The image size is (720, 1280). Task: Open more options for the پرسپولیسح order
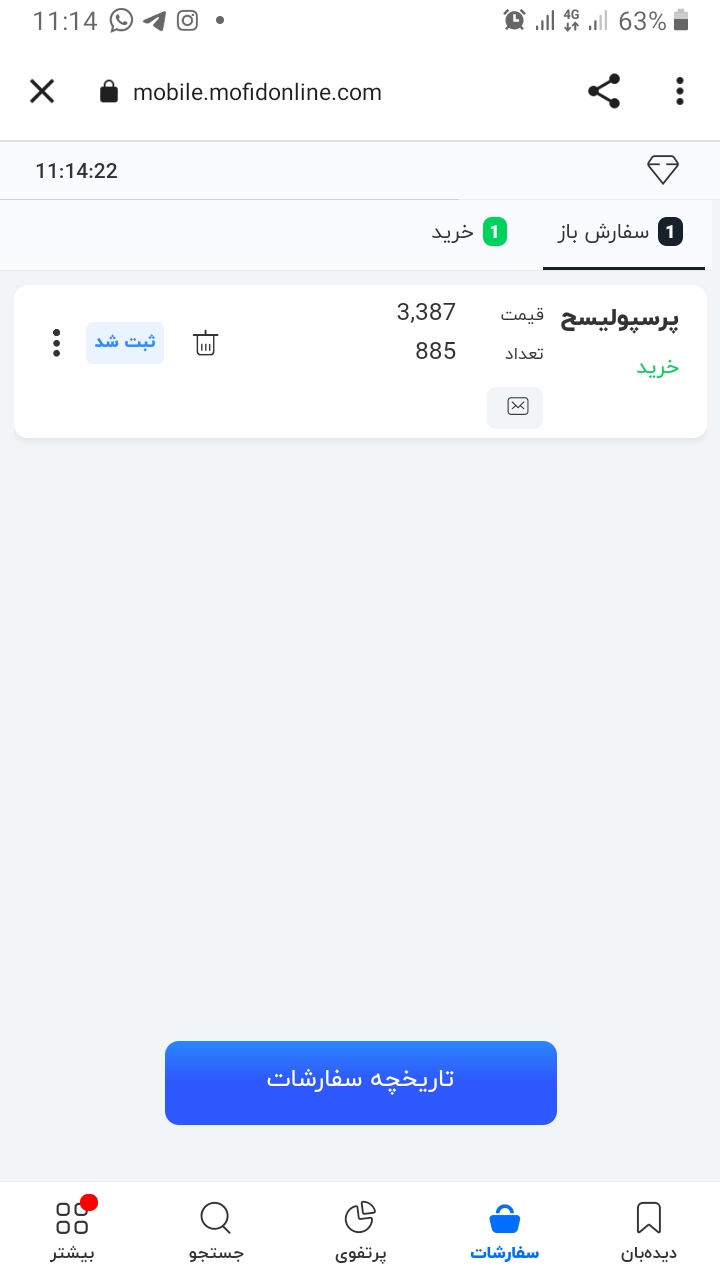point(56,343)
